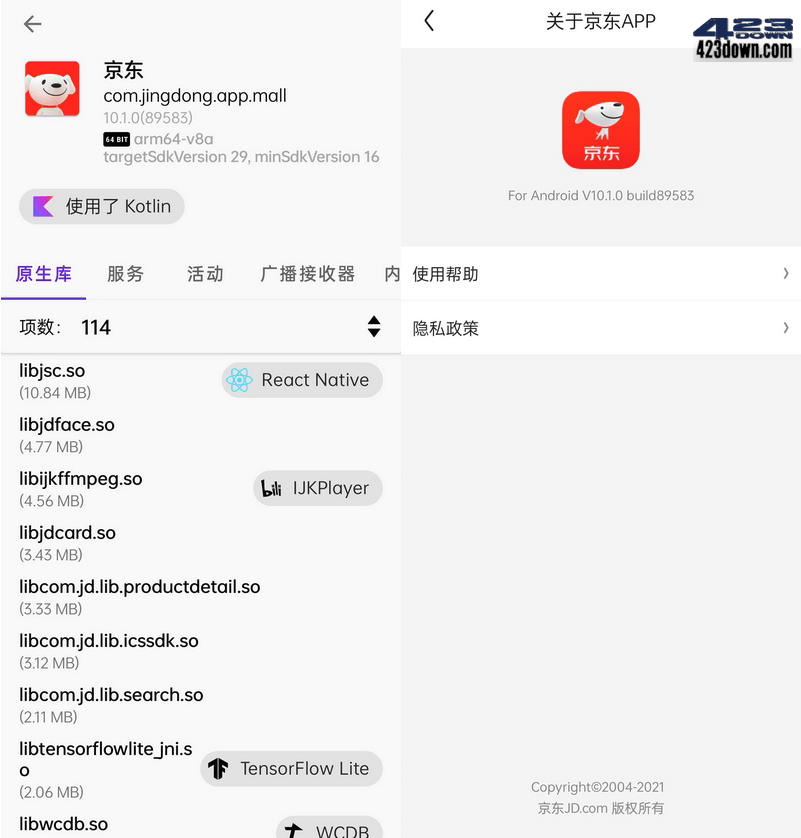Change sort order of native libraries

[x=373, y=327]
